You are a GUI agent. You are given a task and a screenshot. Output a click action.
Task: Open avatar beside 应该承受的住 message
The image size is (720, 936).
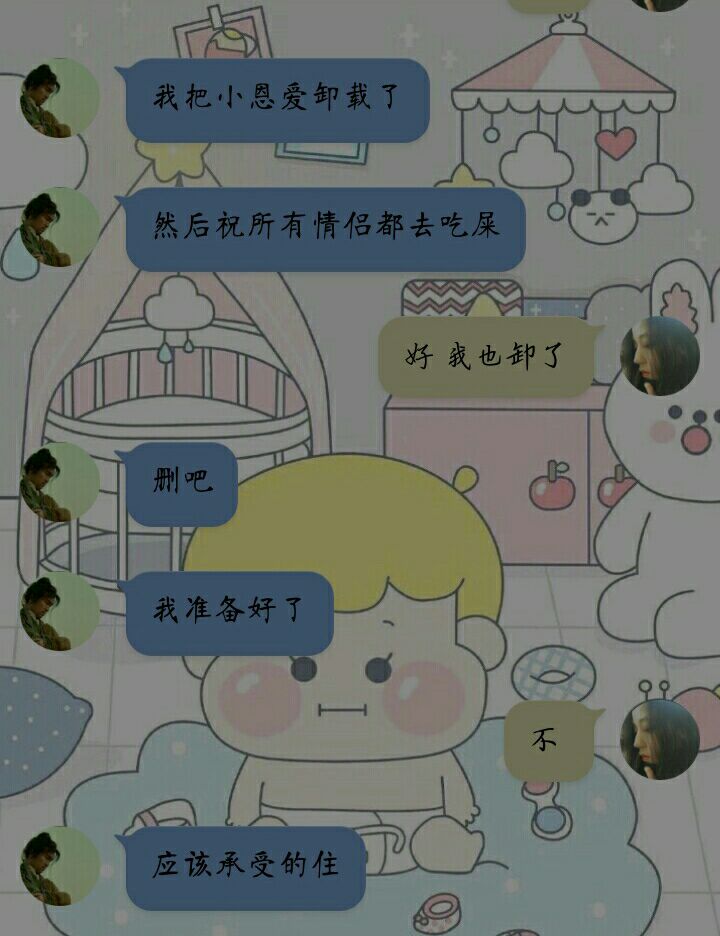(60, 866)
